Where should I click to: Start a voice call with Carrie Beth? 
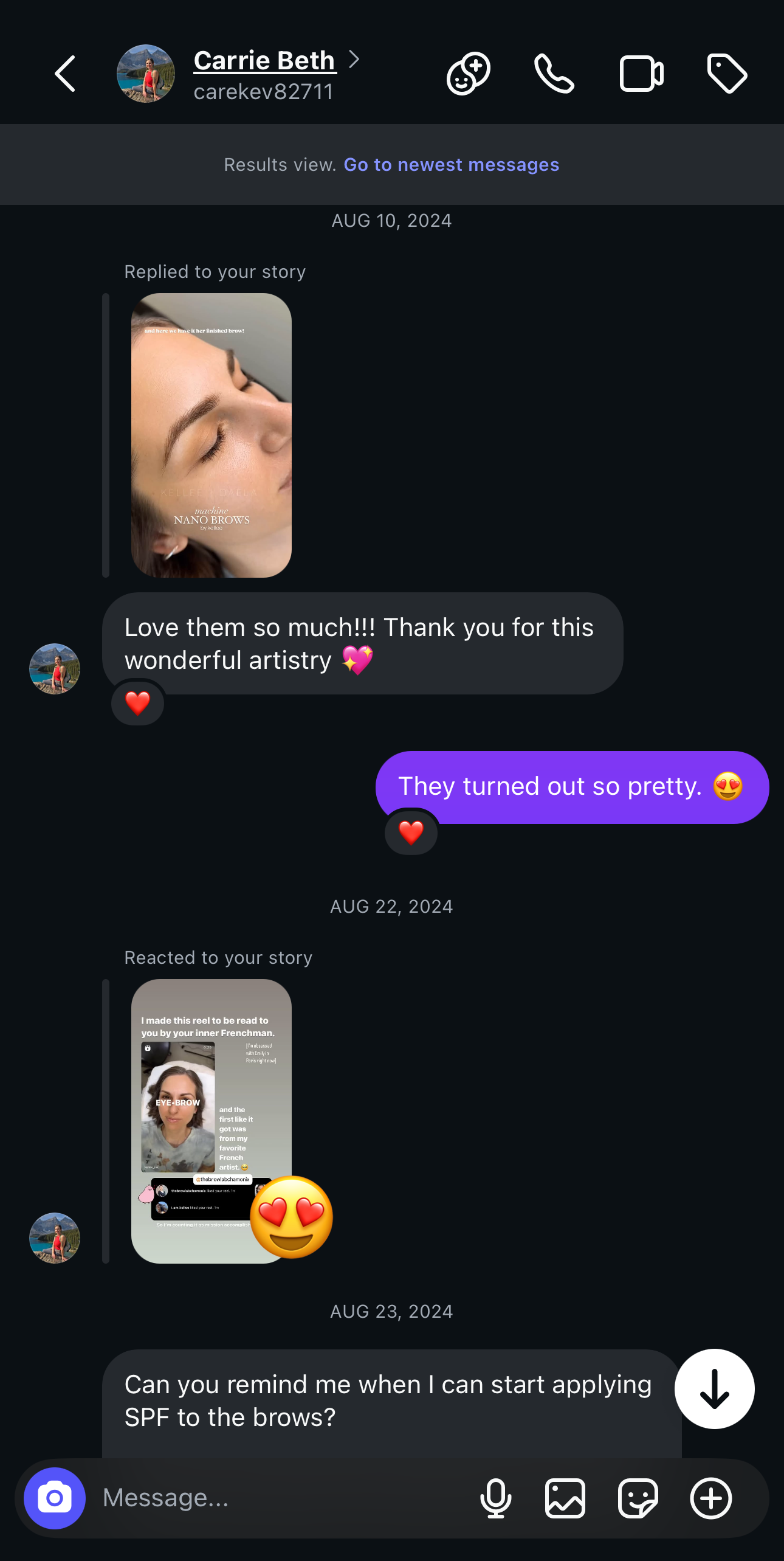tap(554, 74)
